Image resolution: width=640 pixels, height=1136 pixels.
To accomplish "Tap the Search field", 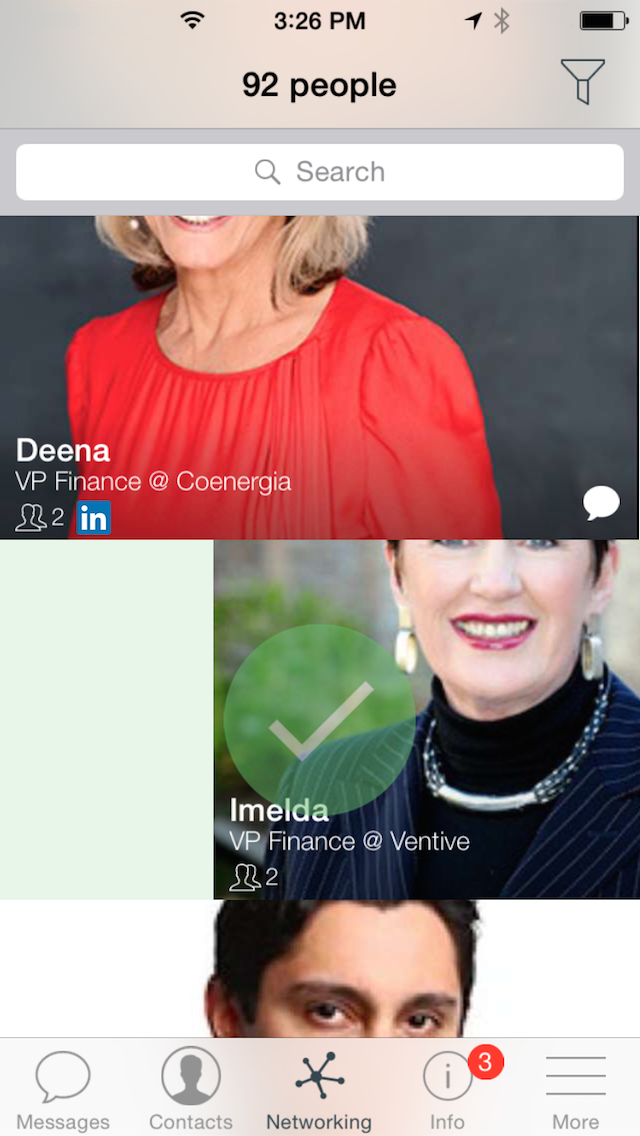I will (x=320, y=172).
